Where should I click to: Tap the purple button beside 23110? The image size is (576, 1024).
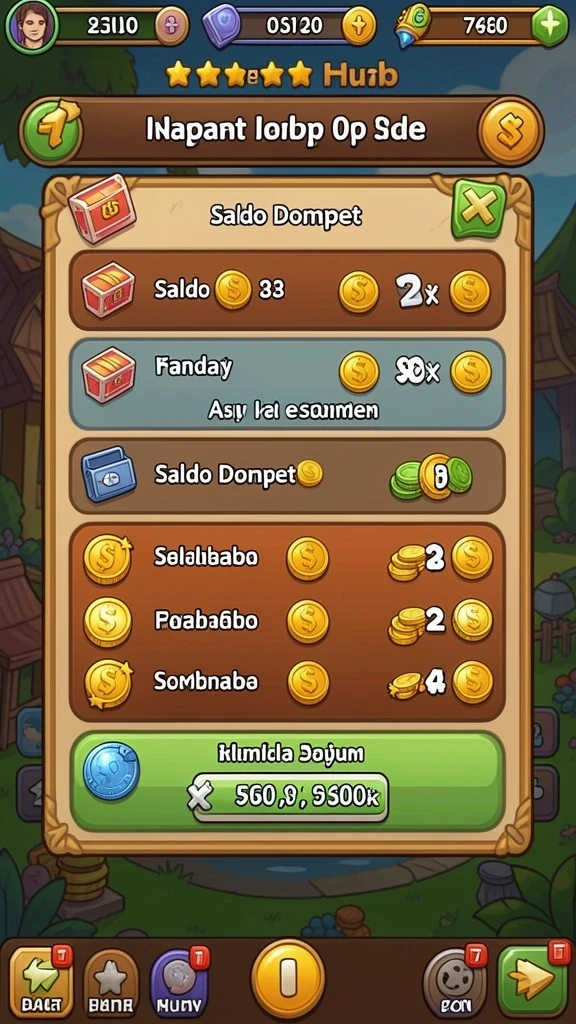coord(172,27)
